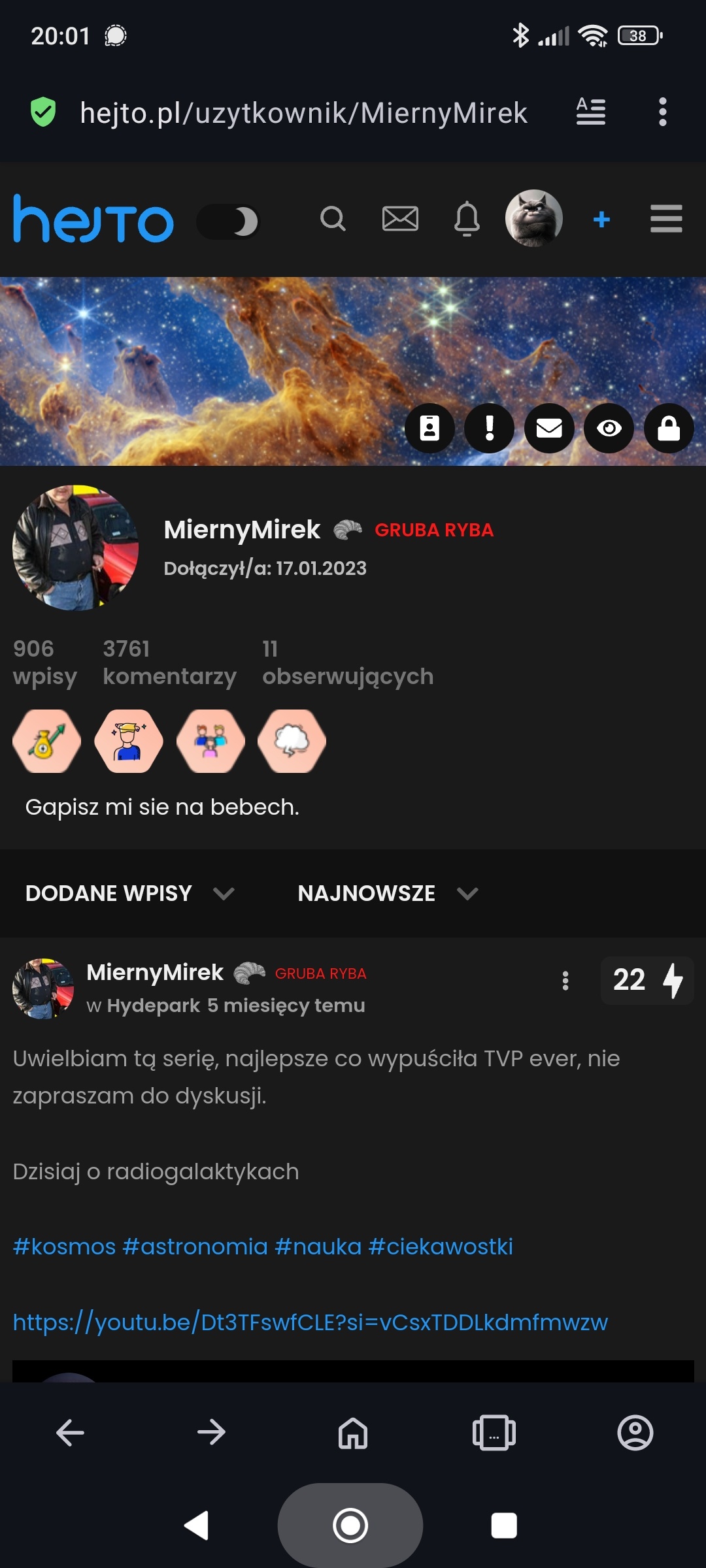Send message via banner envelope icon

549,429
